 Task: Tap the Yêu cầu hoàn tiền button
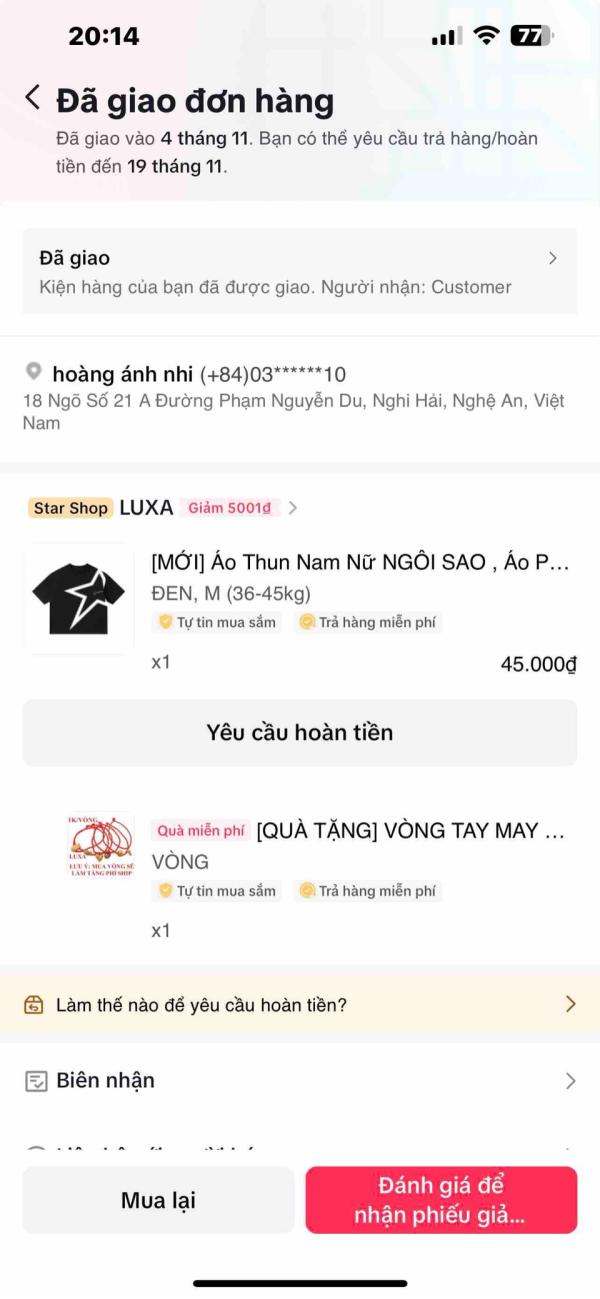coord(299,732)
